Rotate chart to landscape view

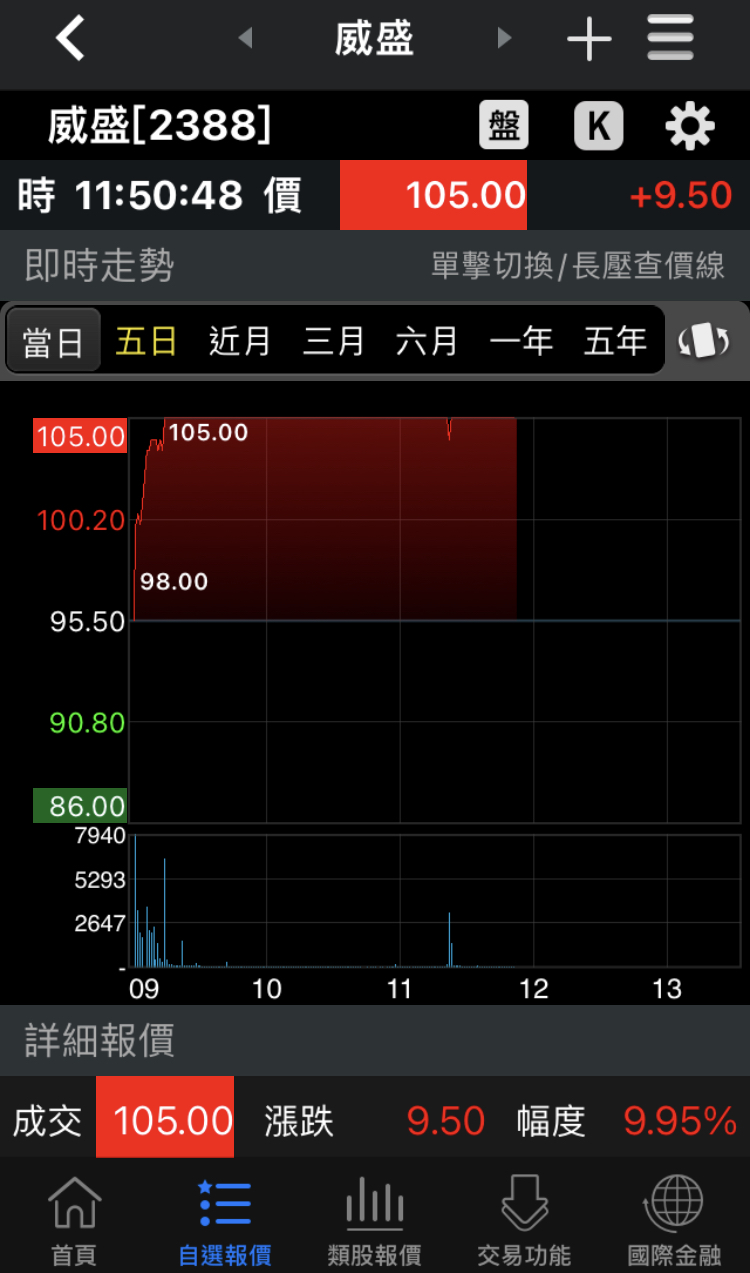coord(704,341)
